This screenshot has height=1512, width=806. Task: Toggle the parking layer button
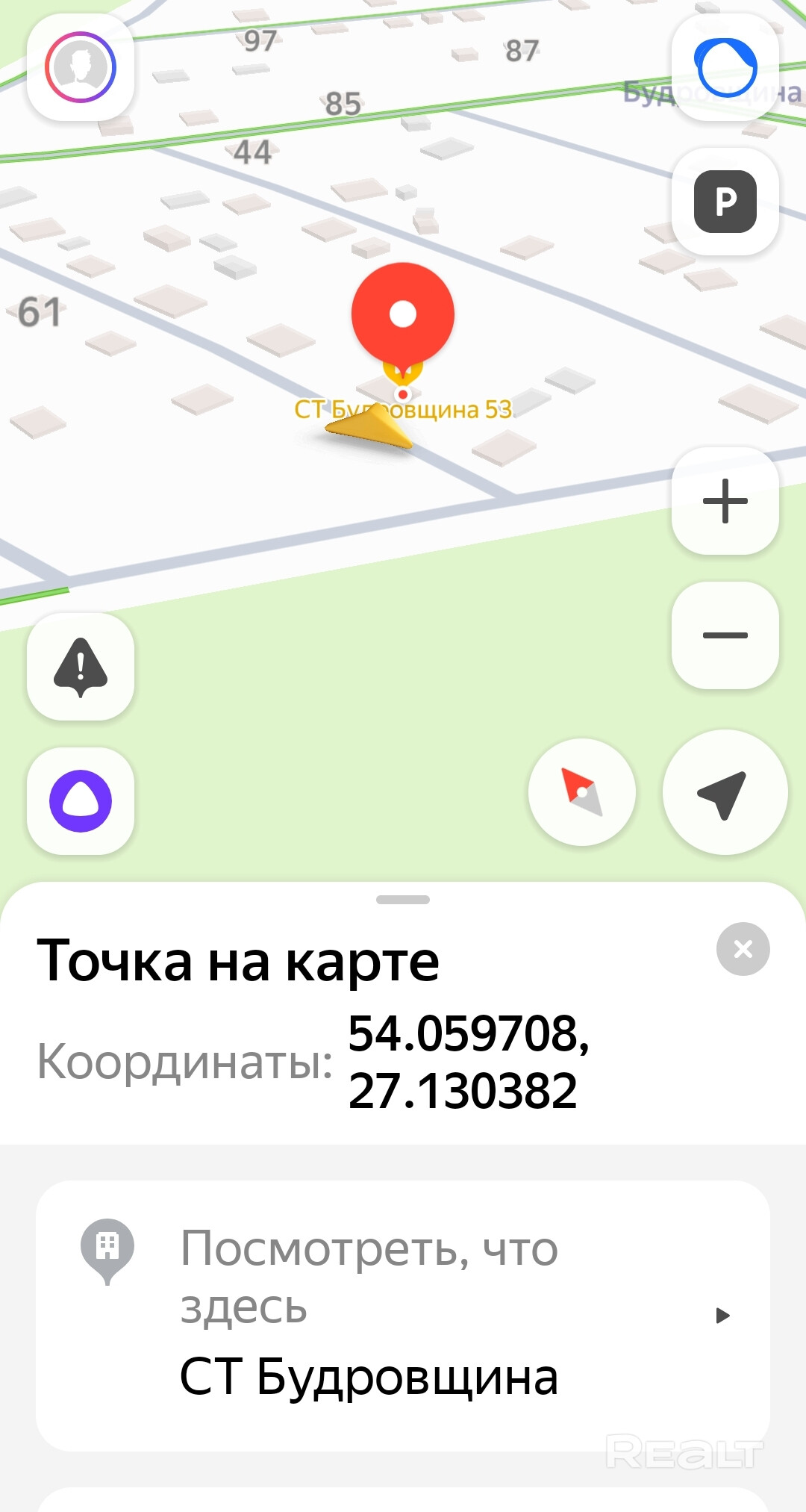pos(725,202)
